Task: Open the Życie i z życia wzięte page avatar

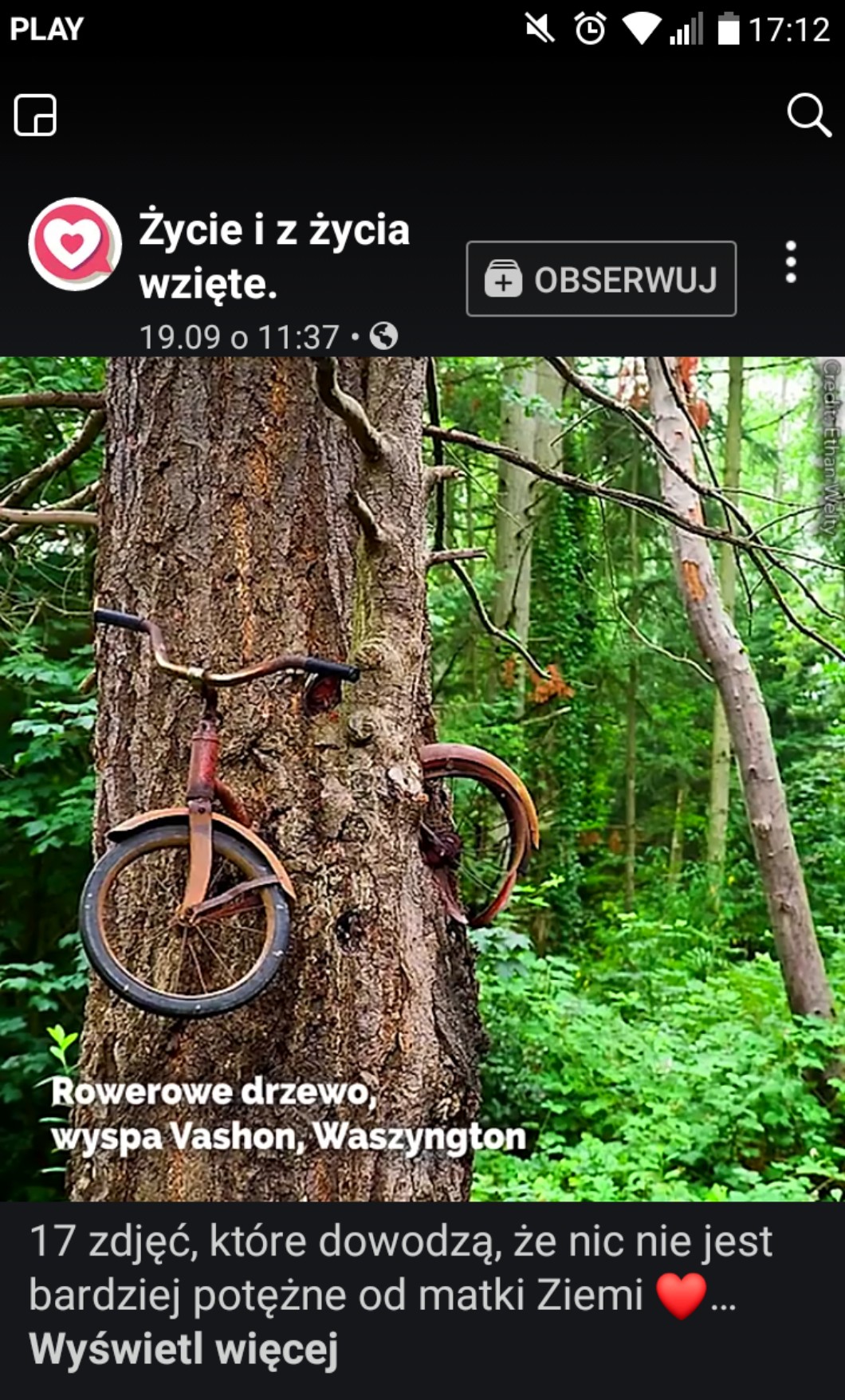Action: coord(74,244)
